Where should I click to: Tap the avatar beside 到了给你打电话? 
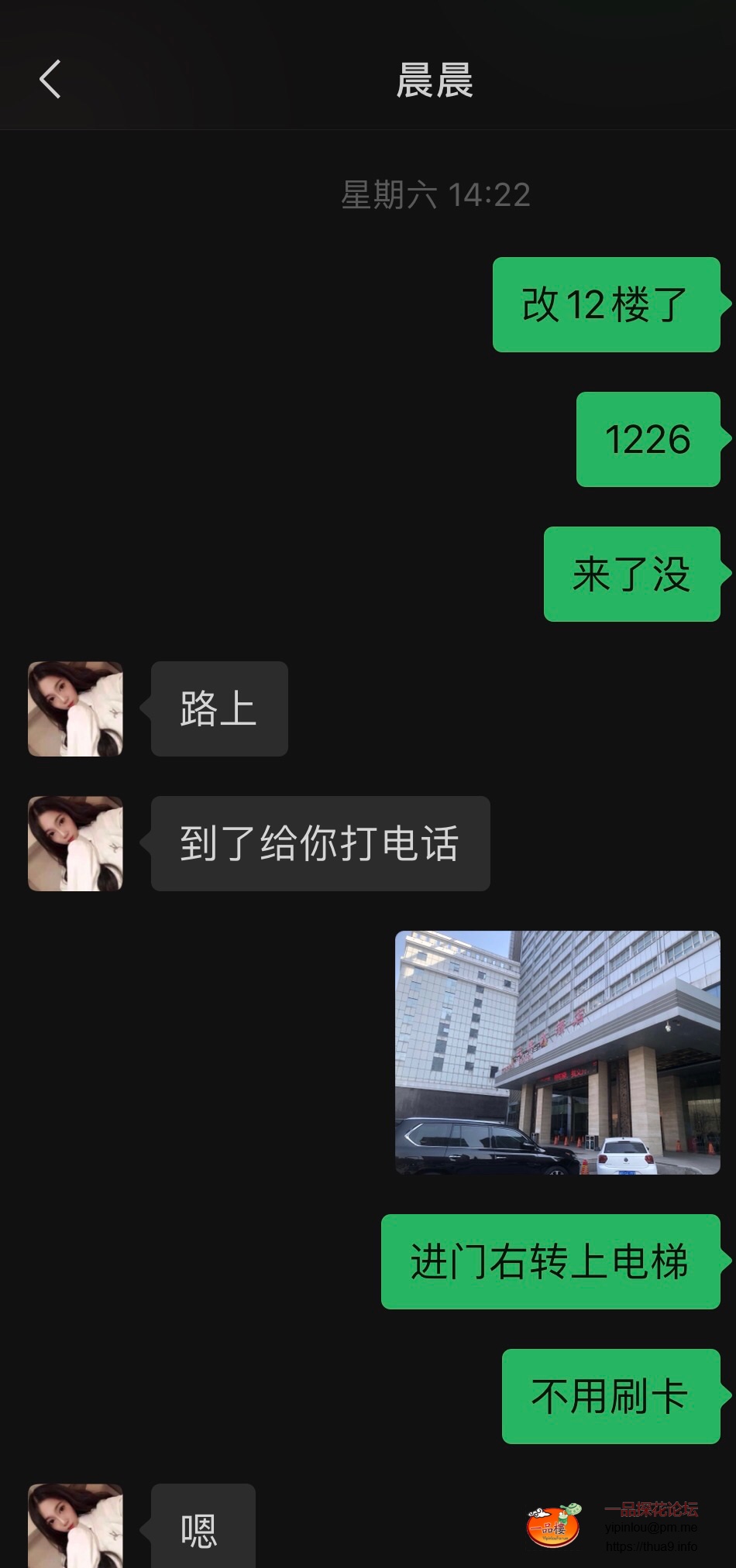pos(74,843)
